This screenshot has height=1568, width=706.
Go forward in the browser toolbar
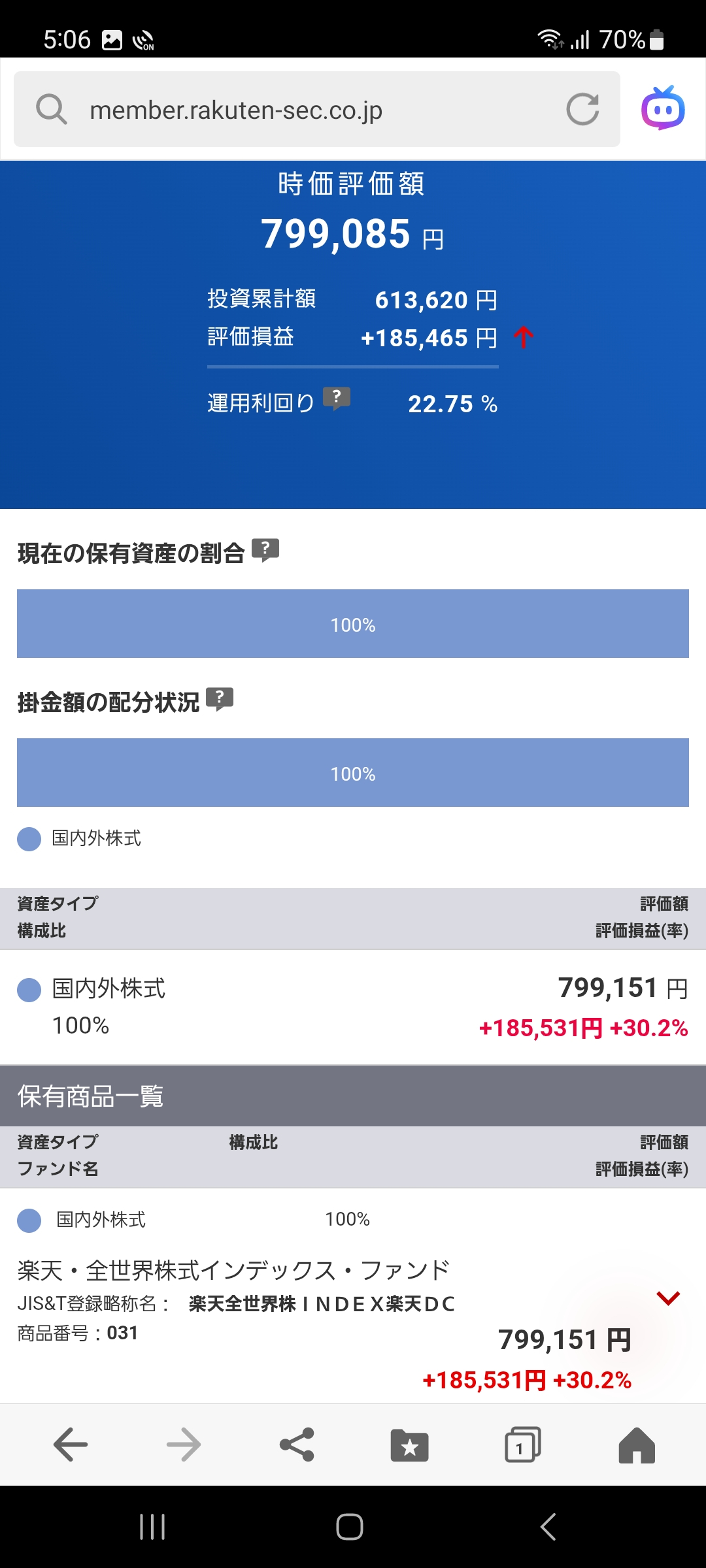pos(184,1445)
